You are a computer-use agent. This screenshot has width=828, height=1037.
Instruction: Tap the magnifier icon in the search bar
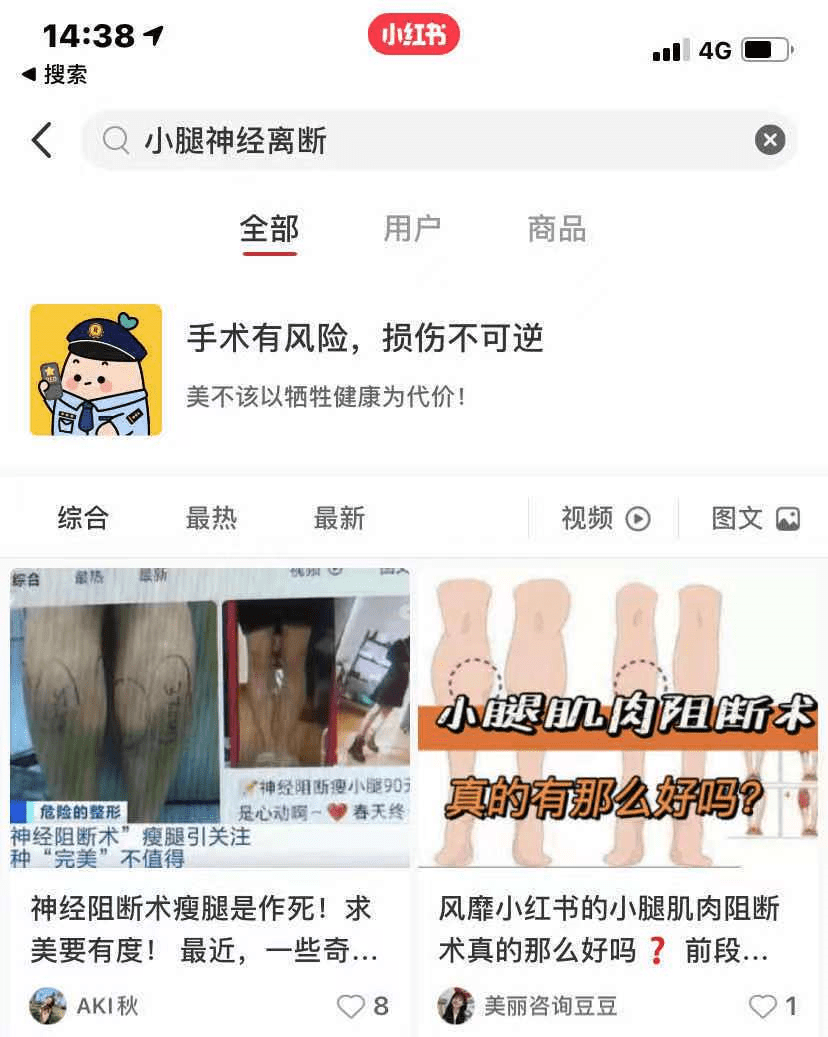(x=115, y=140)
